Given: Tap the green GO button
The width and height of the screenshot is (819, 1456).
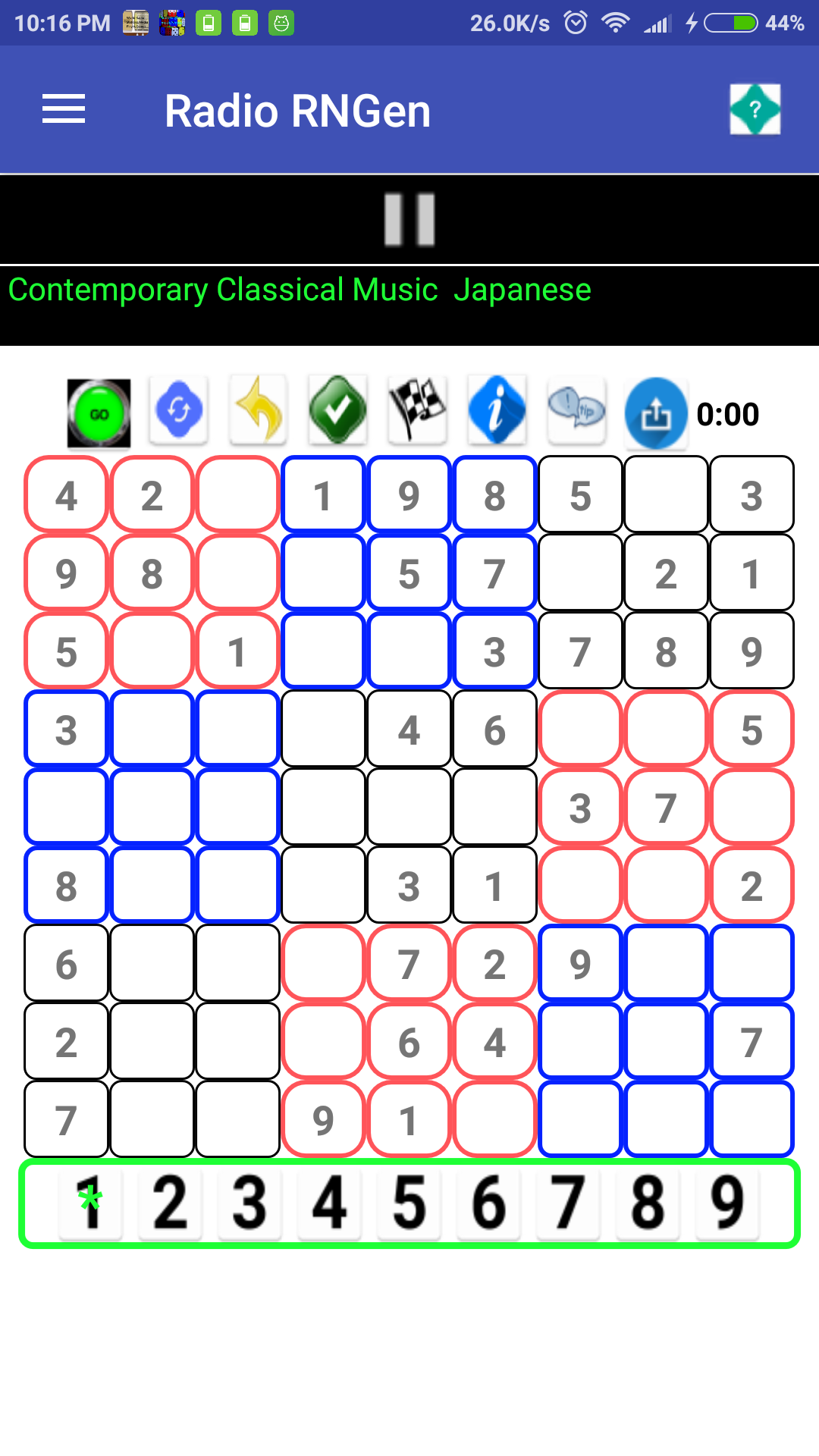Looking at the screenshot, I should tap(99, 413).
